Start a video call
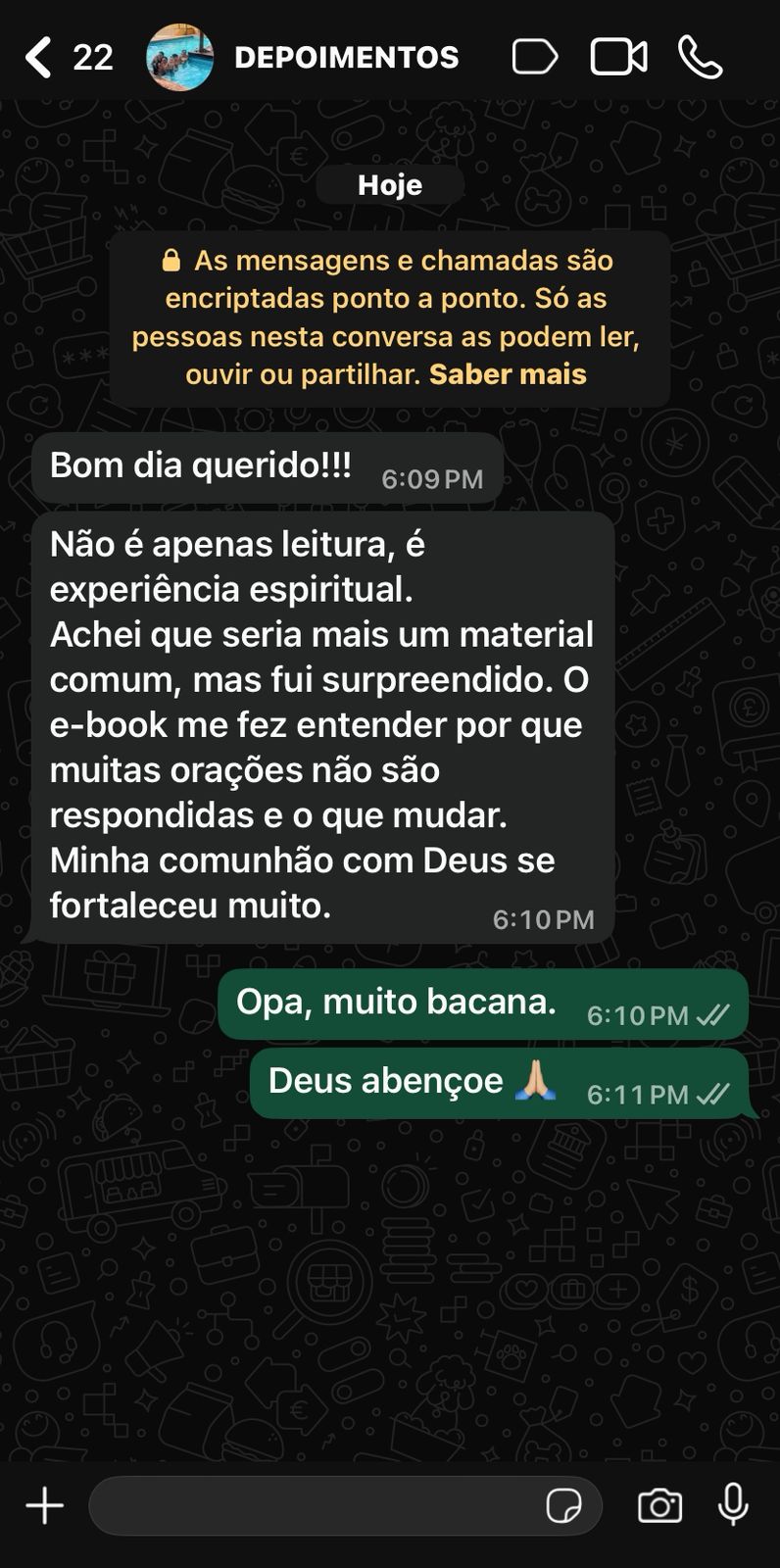 tap(618, 57)
